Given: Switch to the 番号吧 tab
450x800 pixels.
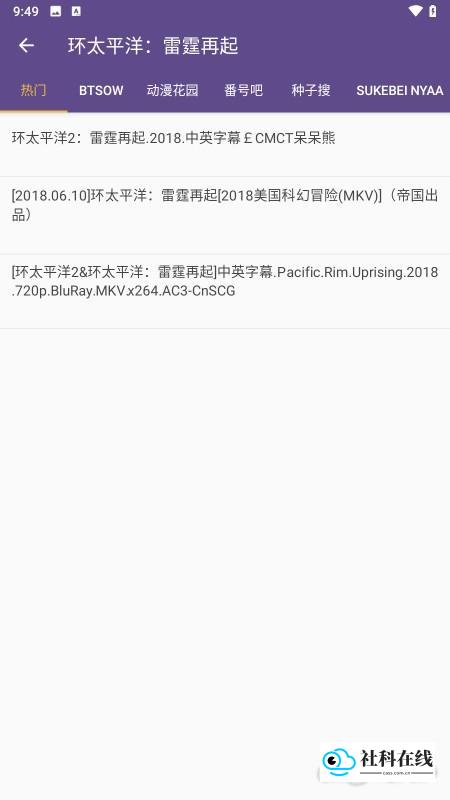Looking at the screenshot, I should tap(243, 90).
